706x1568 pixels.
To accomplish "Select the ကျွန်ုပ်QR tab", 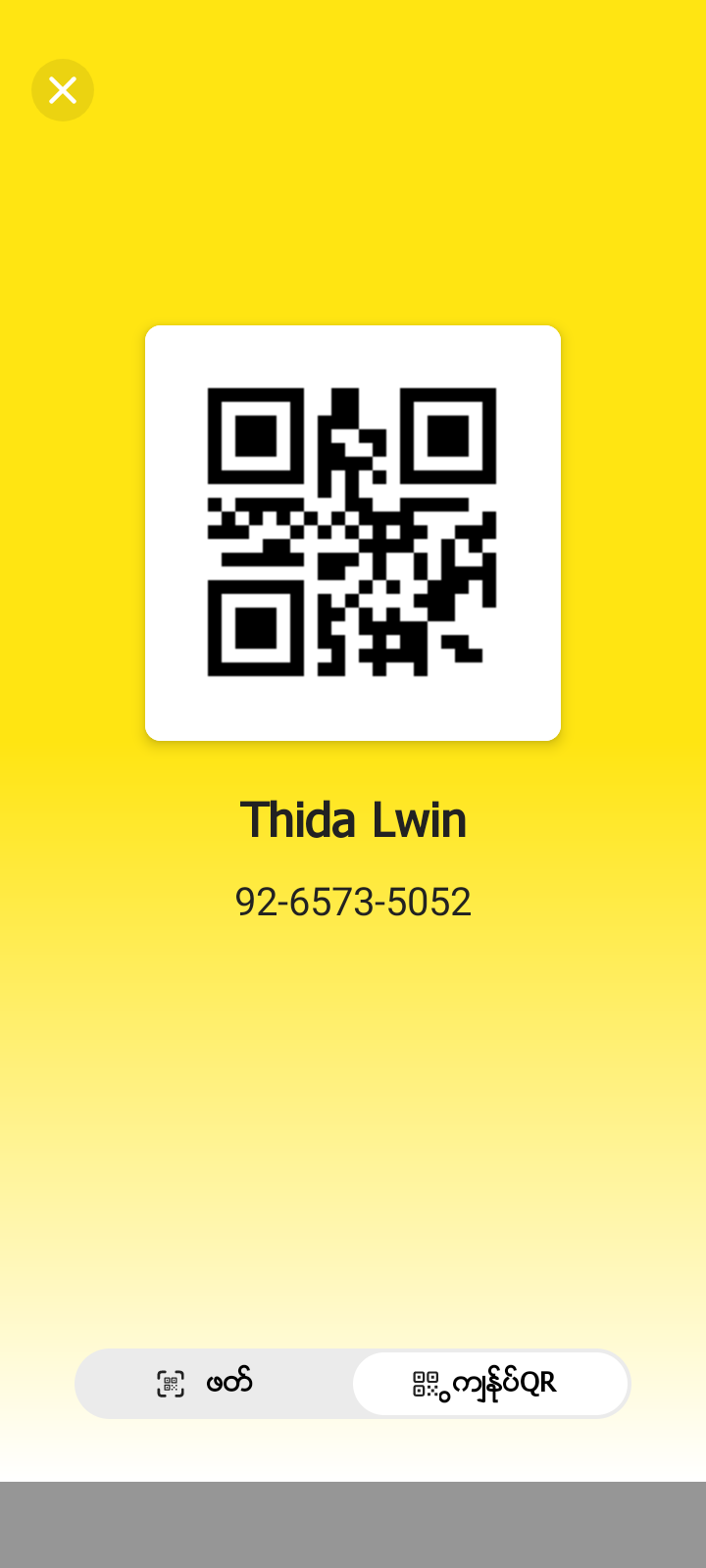I will 489,1383.
